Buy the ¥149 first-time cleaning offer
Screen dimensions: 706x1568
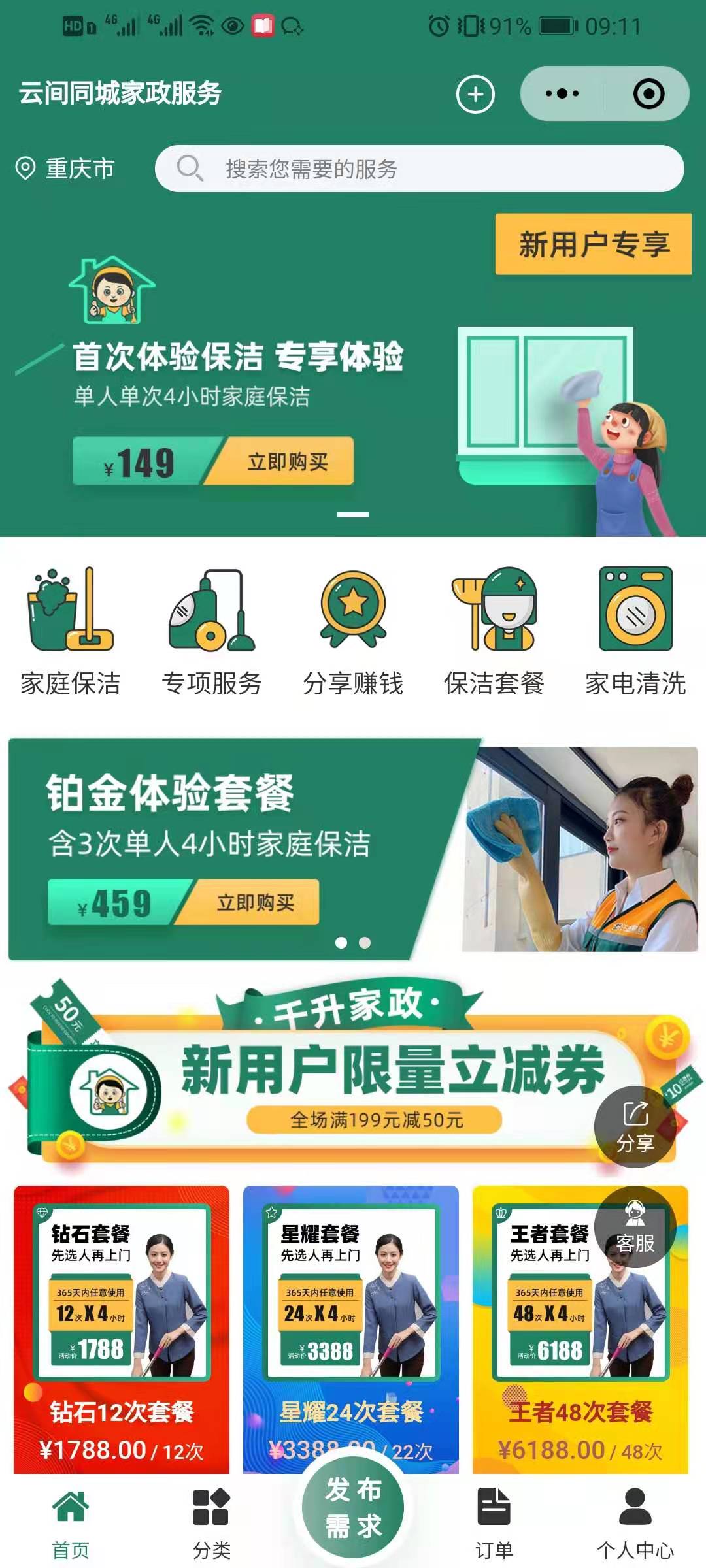pyautogui.click(x=286, y=462)
